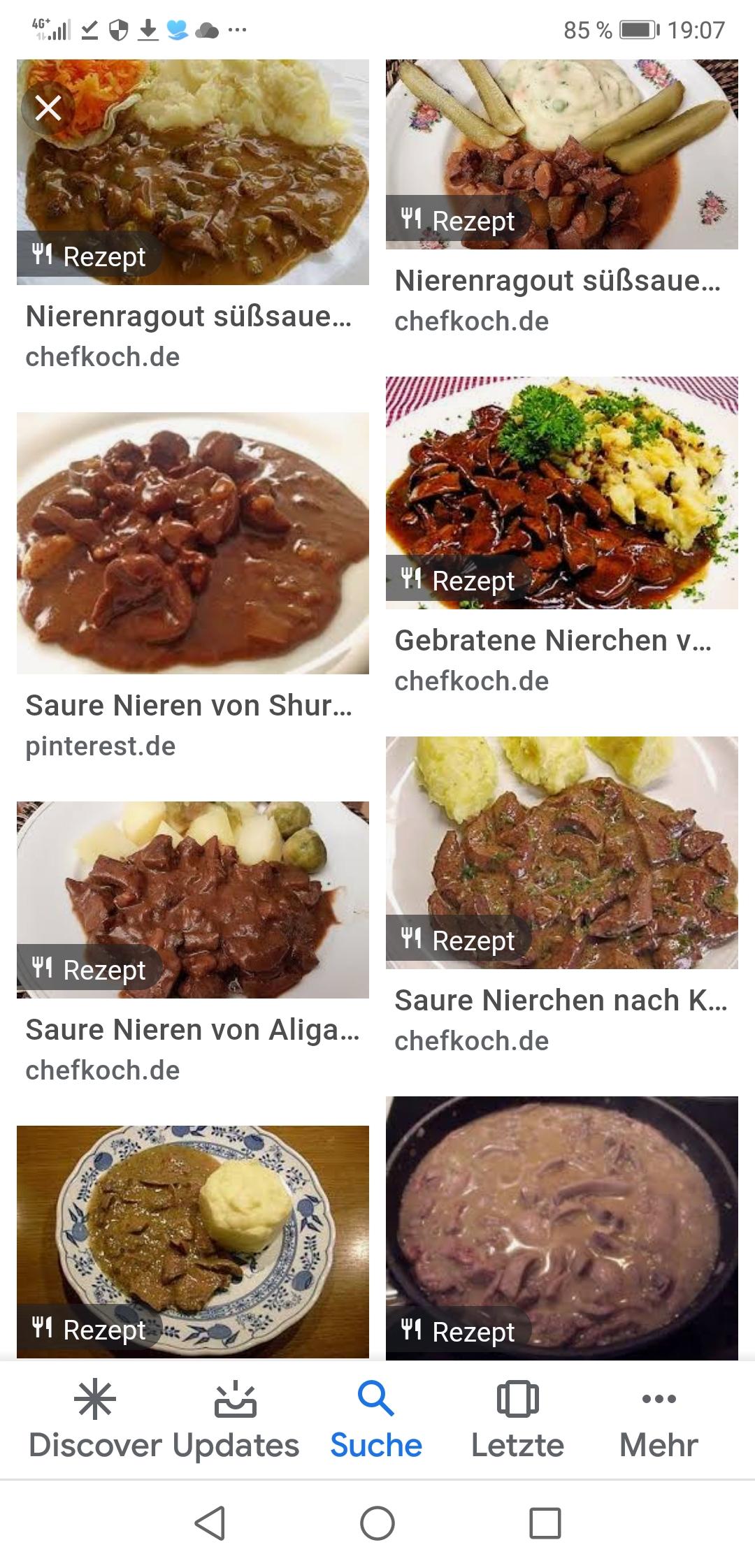Select the Suche tab
Image resolution: width=755 pixels, height=1568 pixels.
[376, 1421]
